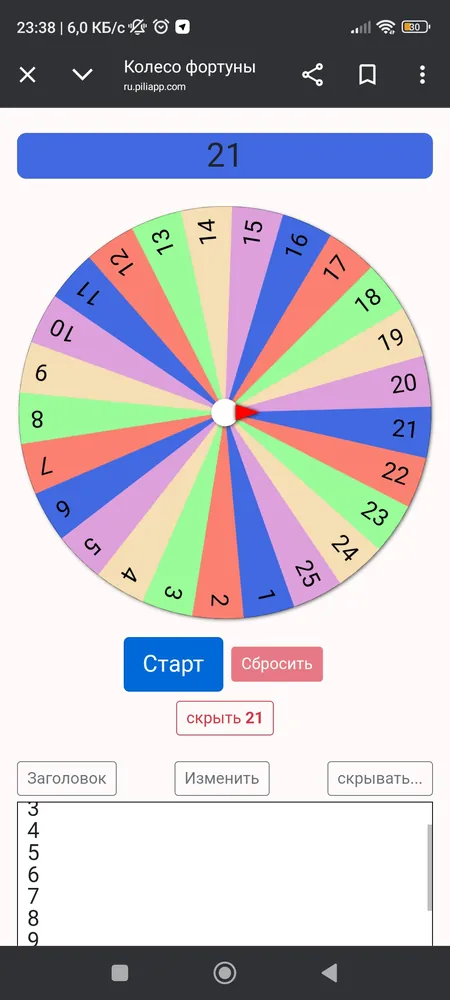The image size is (450, 1000).
Task: Reset the wheel with Сбросить
Action: pos(277,664)
